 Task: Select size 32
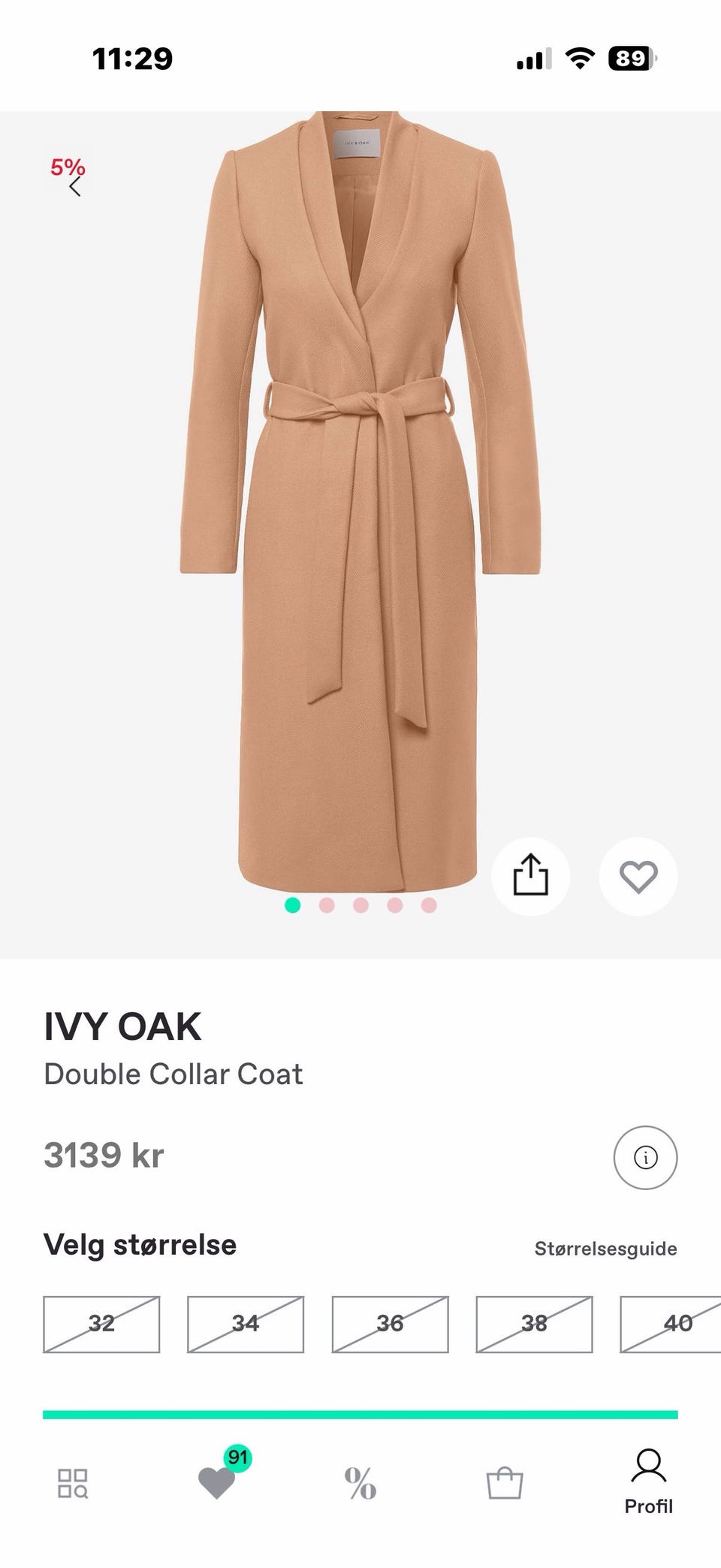(101, 1324)
